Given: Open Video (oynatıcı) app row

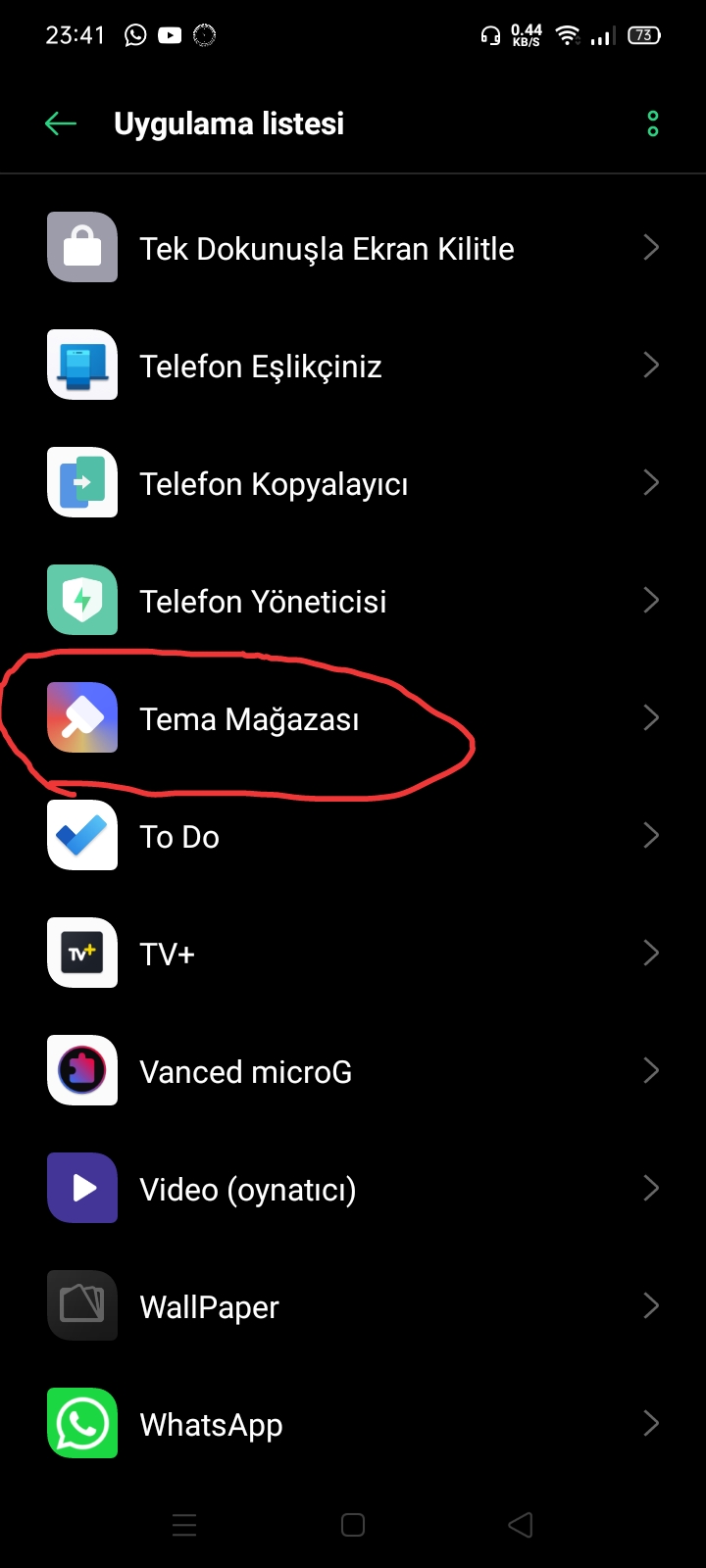Looking at the screenshot, I should 353,1189.
